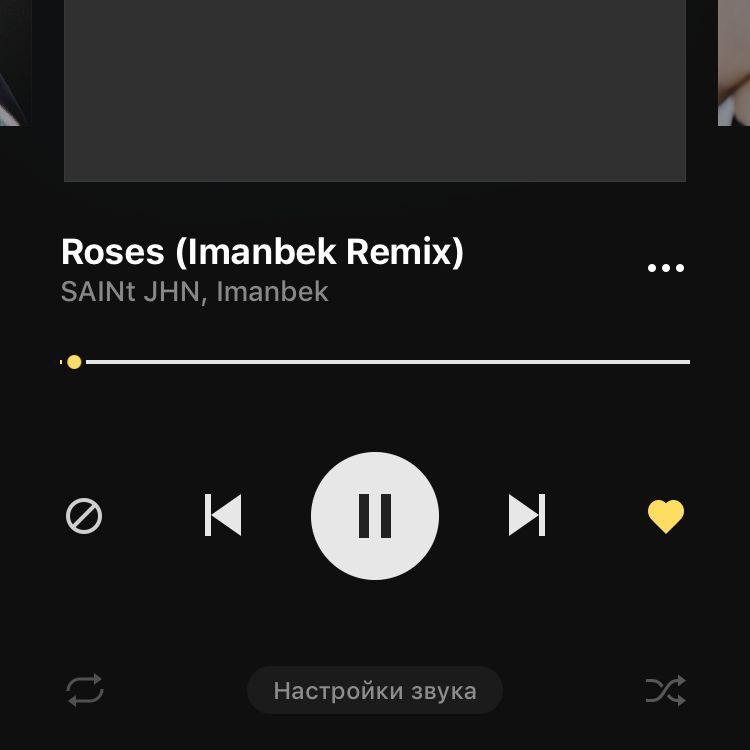This screenshot has width=750, height=750.
Task: Open the three-dot options for Roses
Action: pos(666,268)
